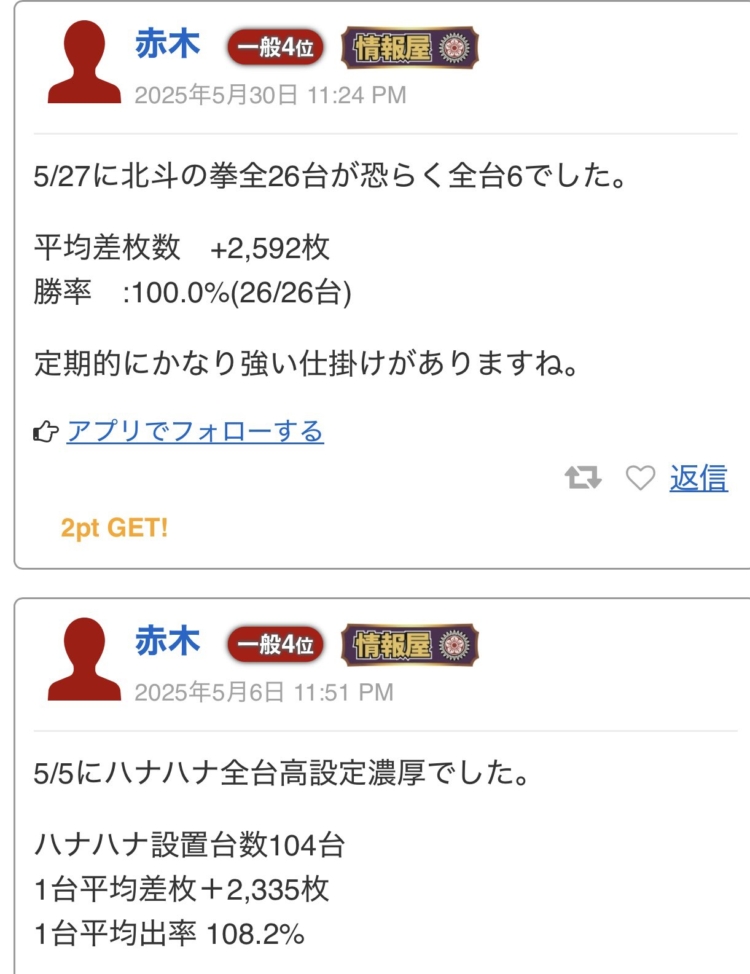Open 赤木's profile from the 5月30日 comment

click(x=167, y=45)
